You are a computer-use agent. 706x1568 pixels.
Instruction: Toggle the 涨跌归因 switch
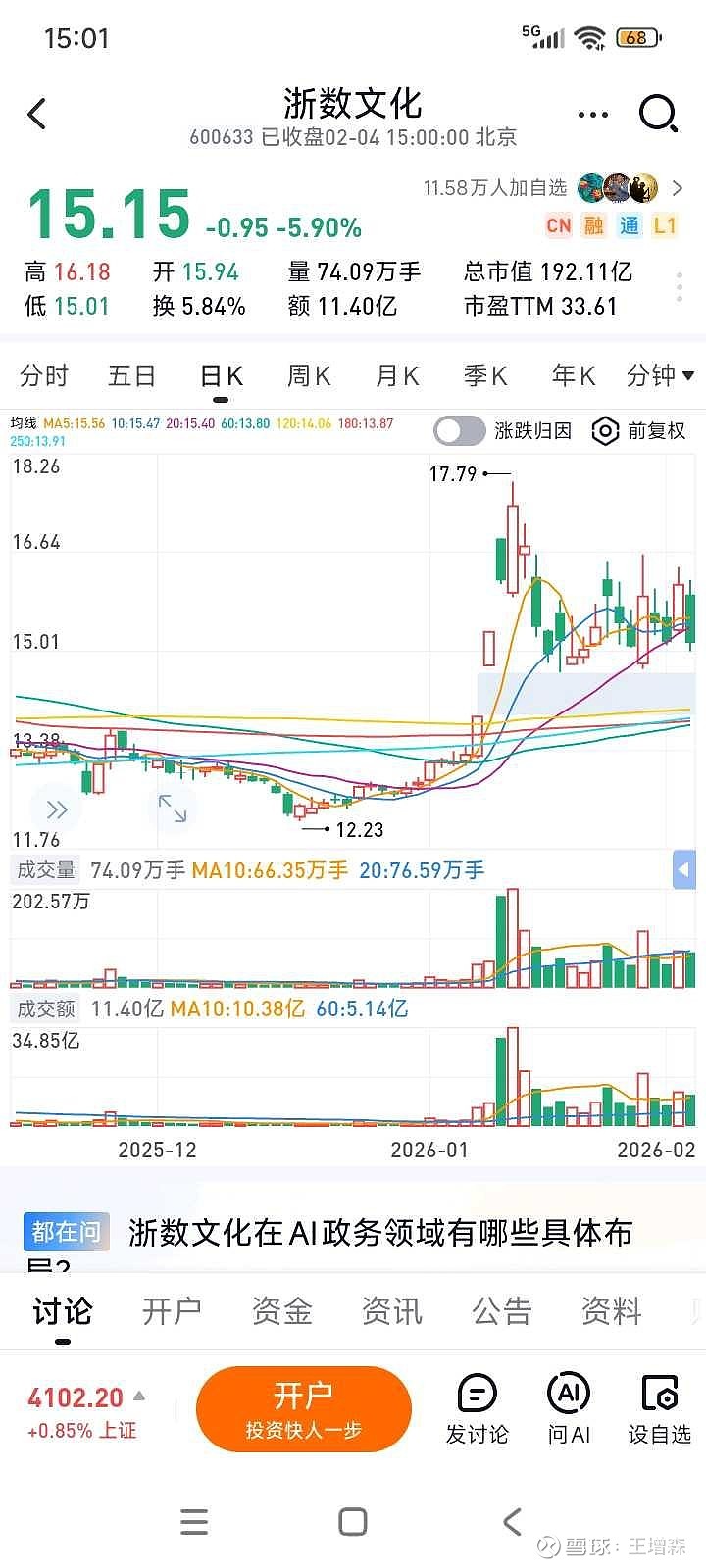[x=459, y=430]
